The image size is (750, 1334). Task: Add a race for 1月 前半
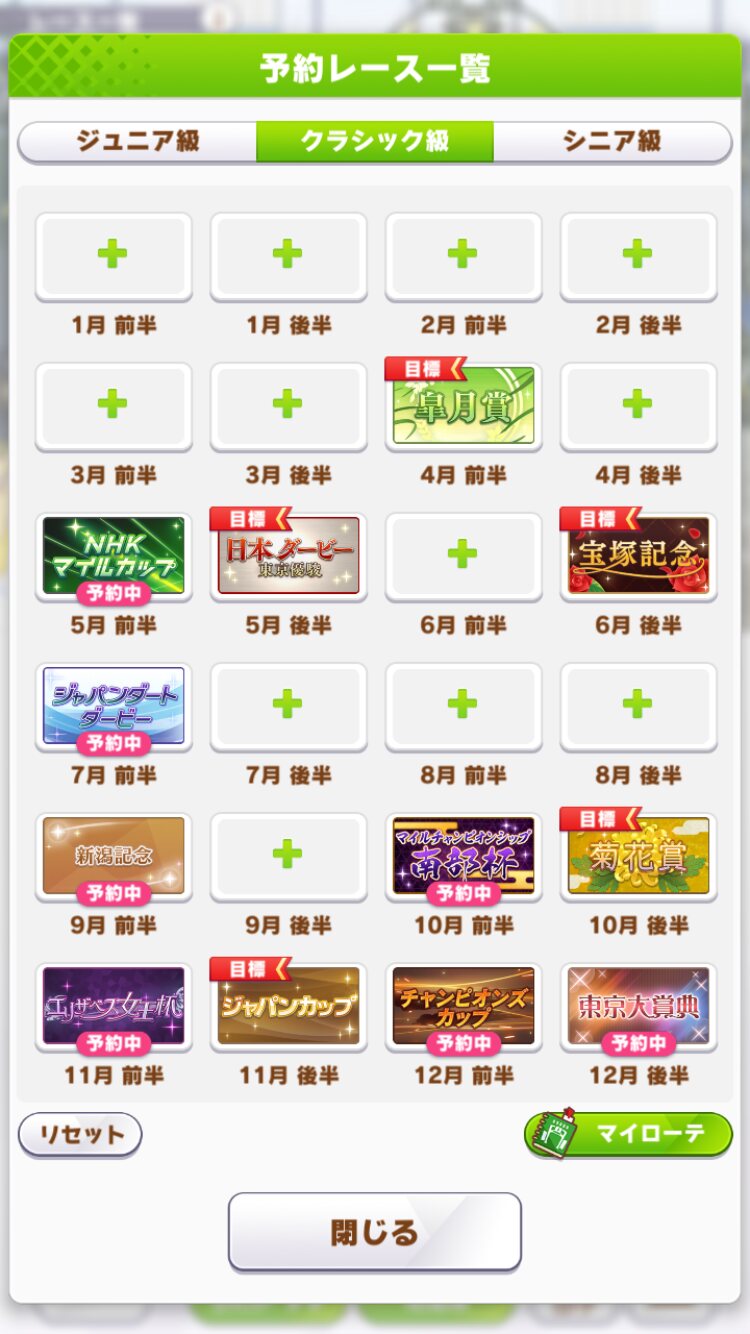pyautogui.click(x=113, y=256)
